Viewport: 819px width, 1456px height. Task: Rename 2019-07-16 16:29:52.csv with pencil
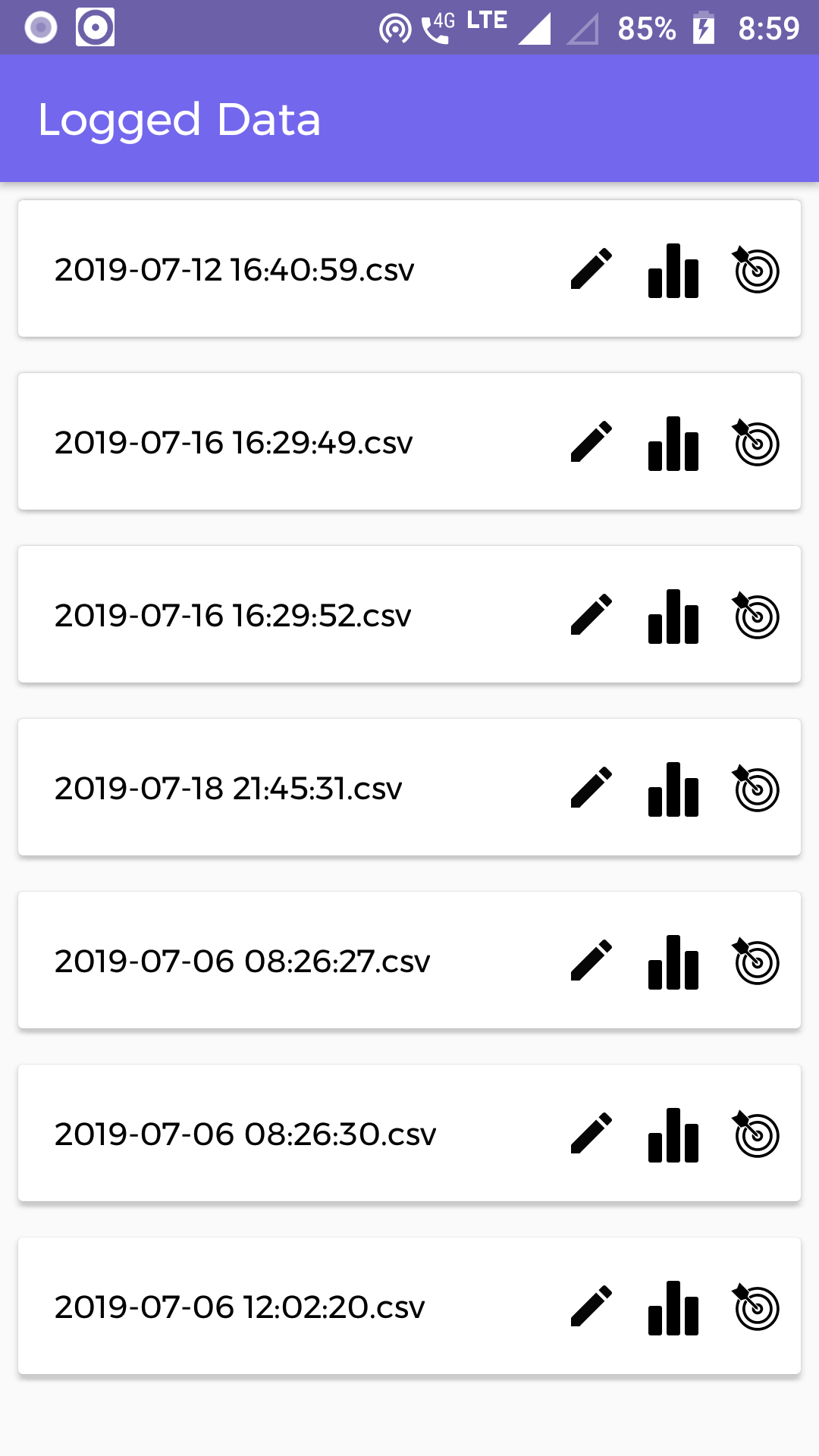tap(591, 614)
